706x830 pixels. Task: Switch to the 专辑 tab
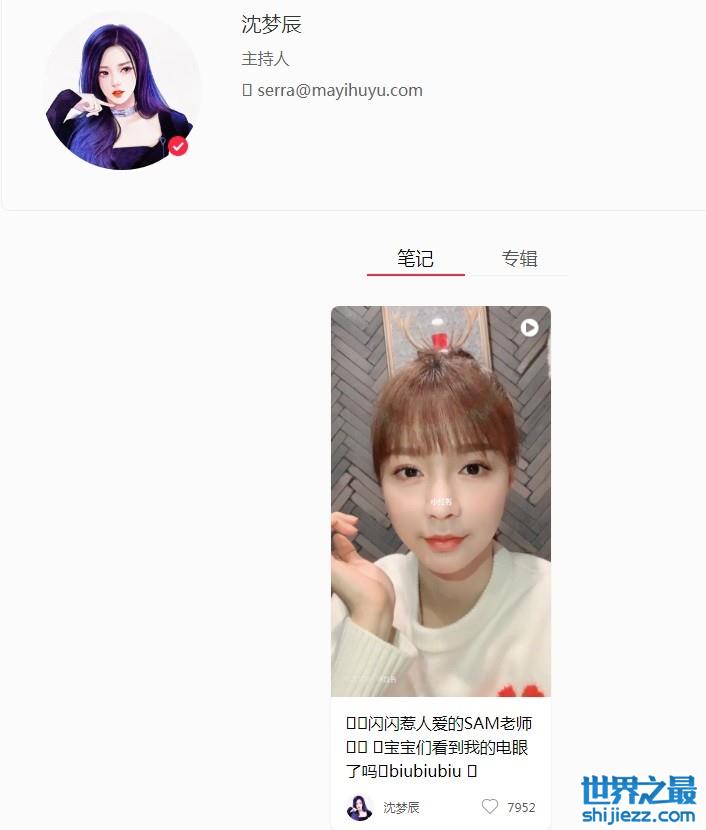pyautogui.click(x=519, y=258)
